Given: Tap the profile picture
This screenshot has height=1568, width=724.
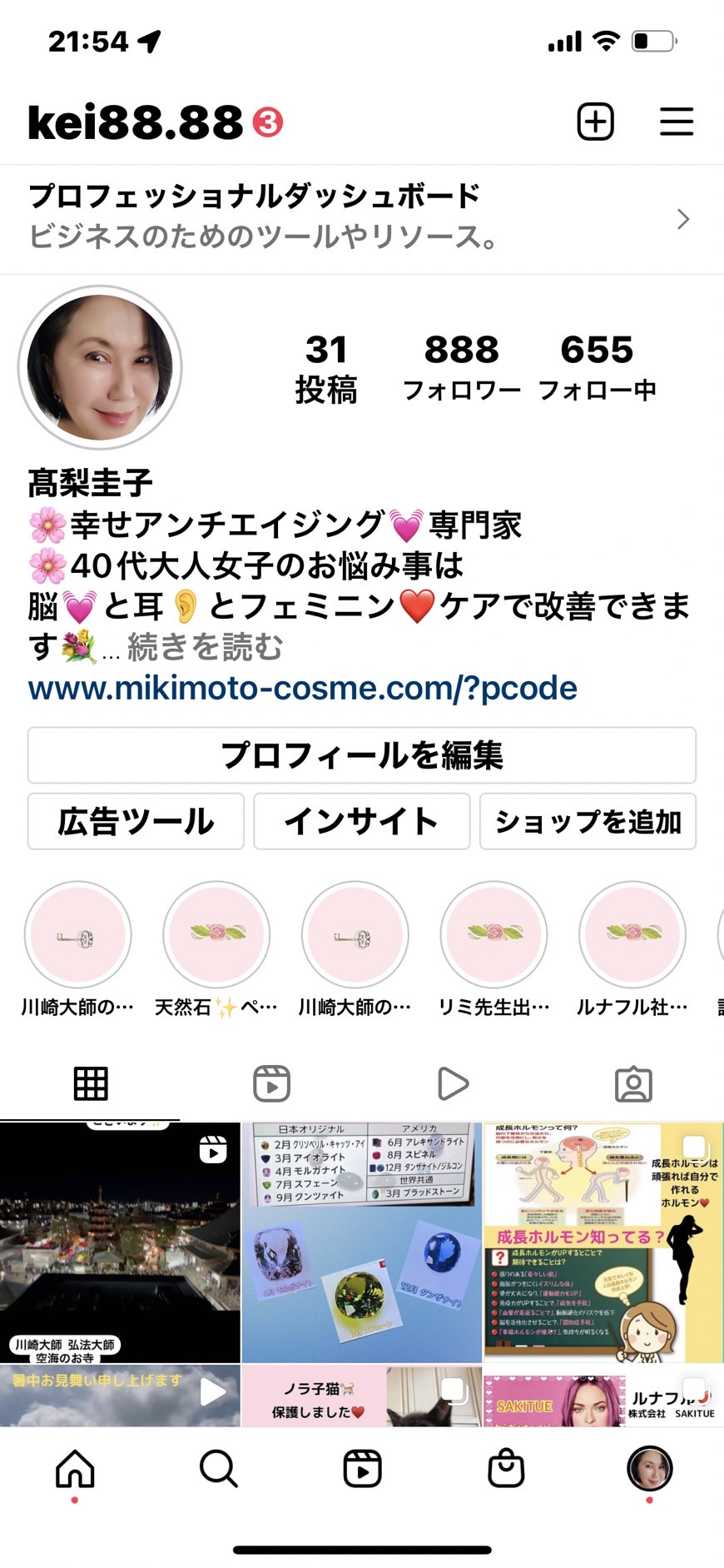Looking at the screenshot, I should tap(100, 367).
